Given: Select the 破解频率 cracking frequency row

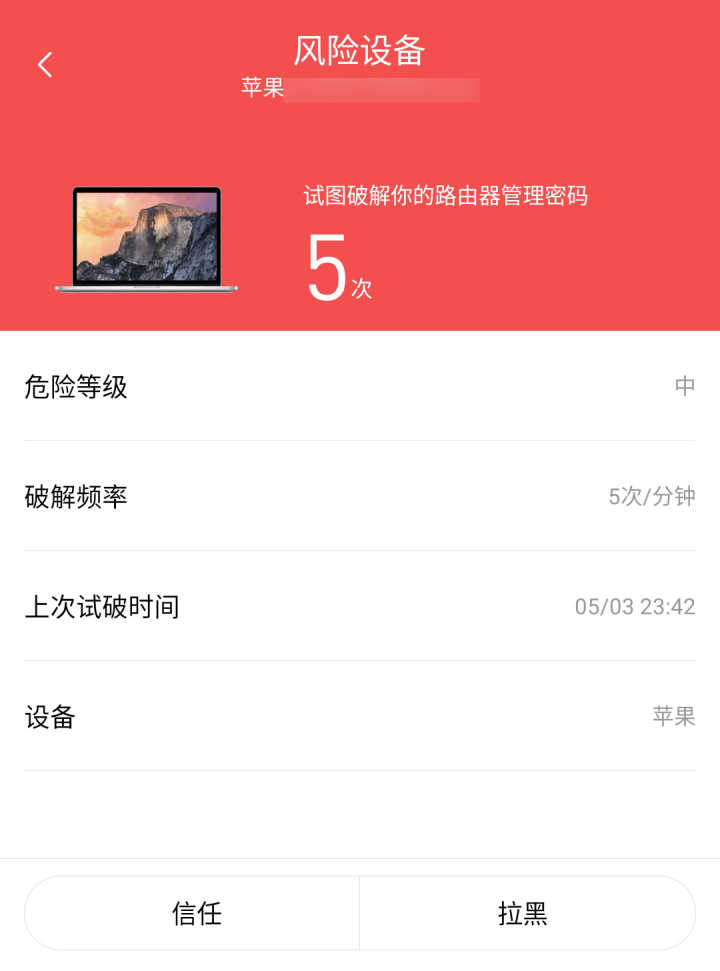Looking at the screenshot, I should (360, 497).
